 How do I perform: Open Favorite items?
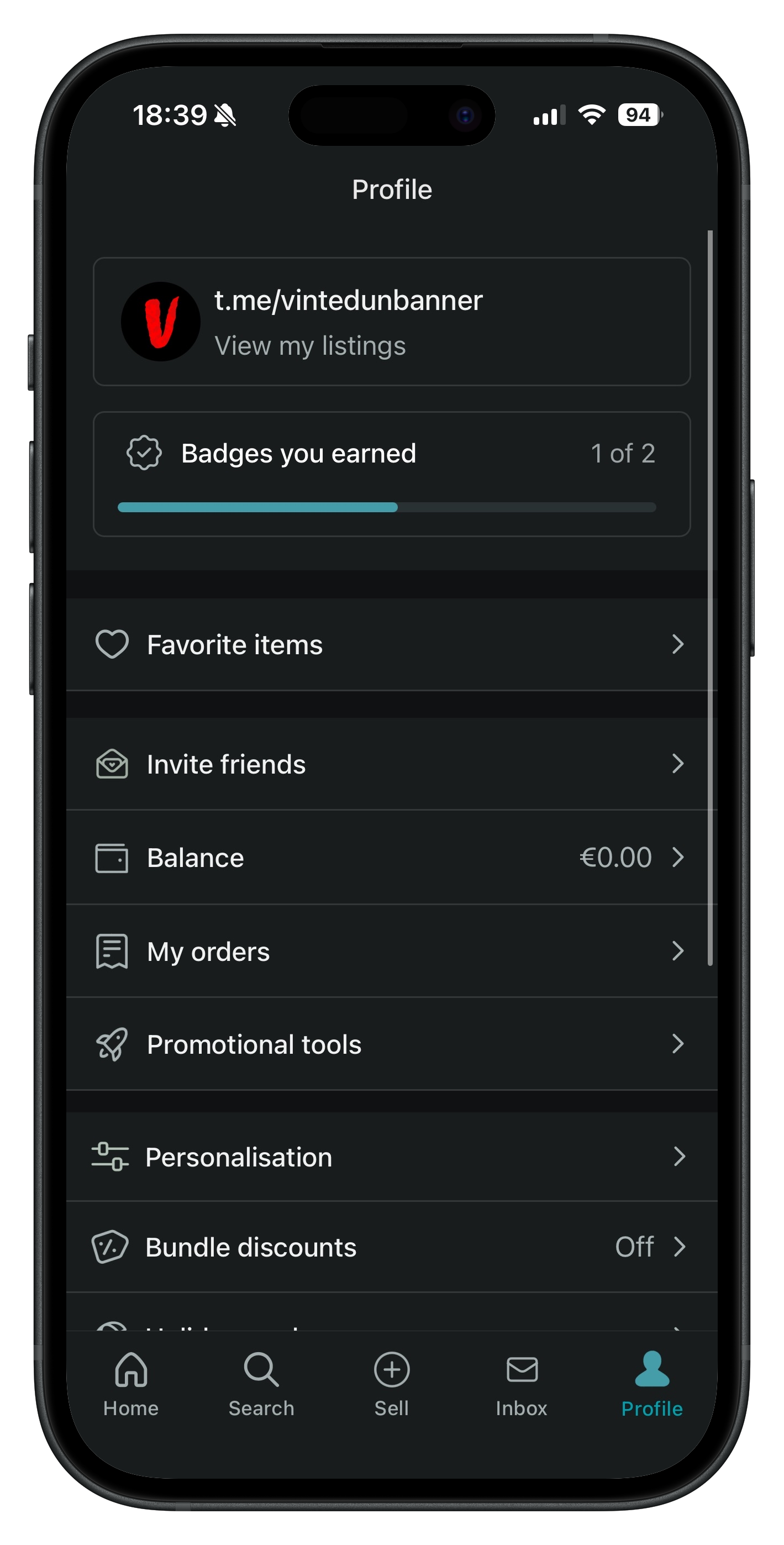pos(391,645)
